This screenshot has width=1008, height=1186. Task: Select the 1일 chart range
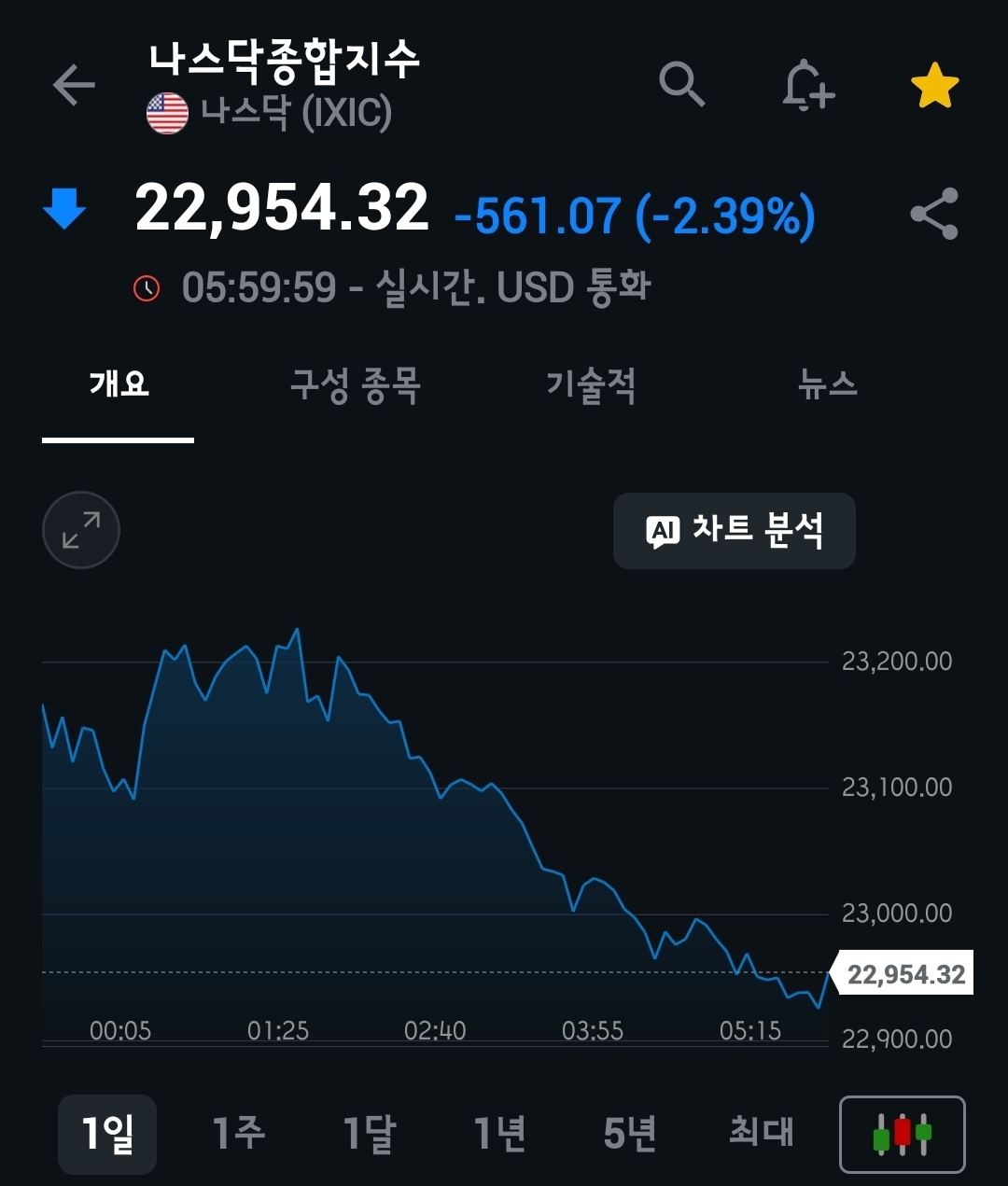coord(107,1134)
